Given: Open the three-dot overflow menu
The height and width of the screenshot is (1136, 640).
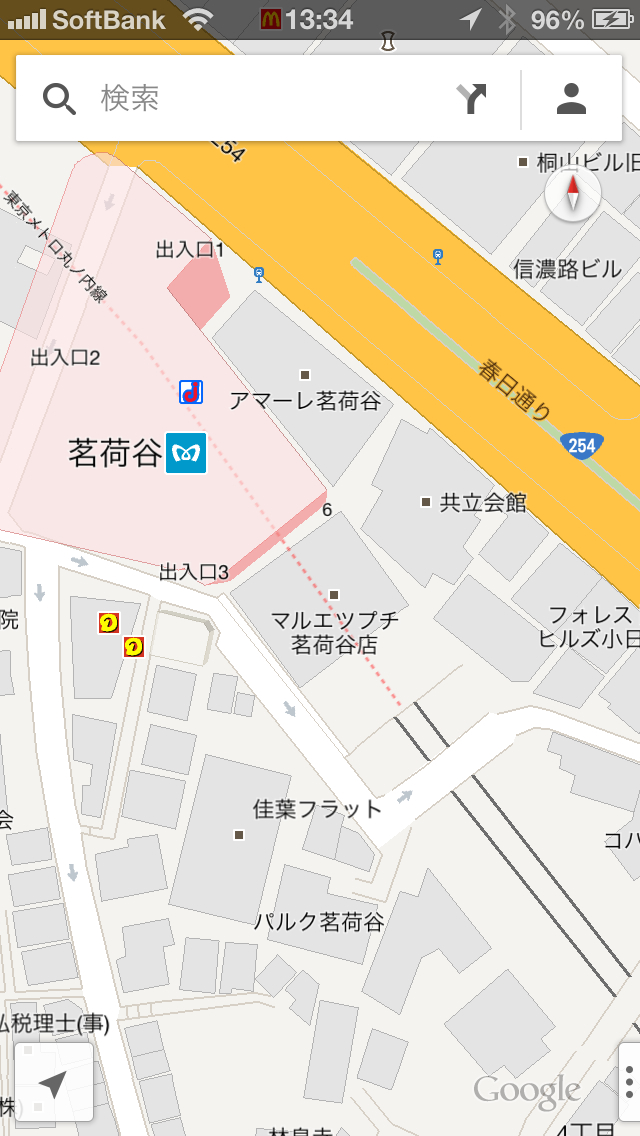Looking at the screenshot, I should [629, 1082].
